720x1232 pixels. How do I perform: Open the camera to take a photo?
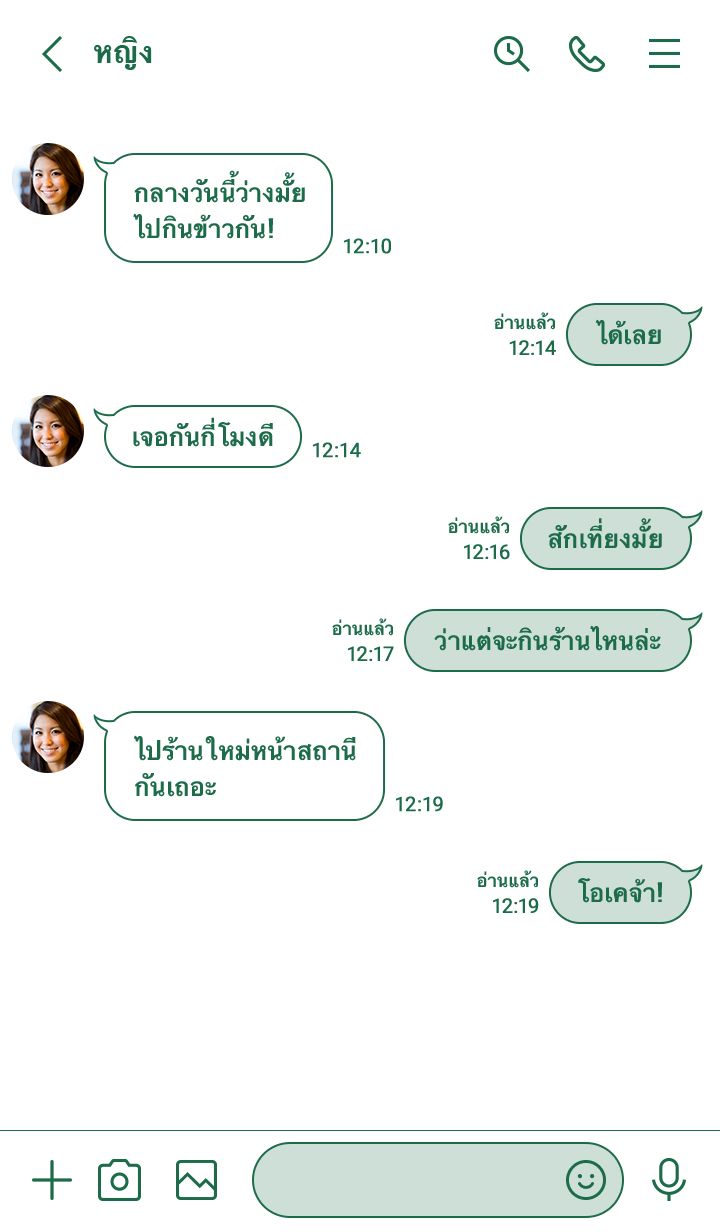pyautogui.click(x=120, y=1181)
